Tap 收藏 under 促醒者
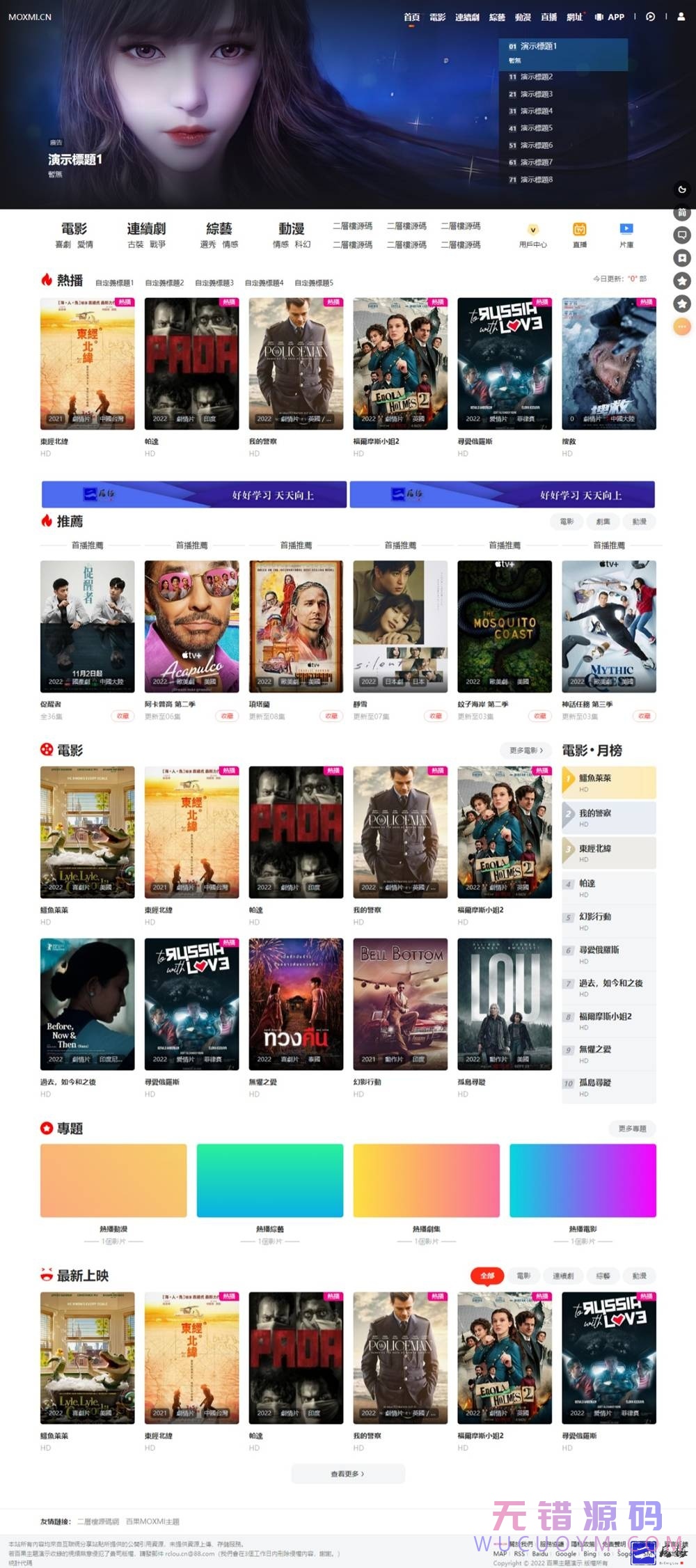 122,716
